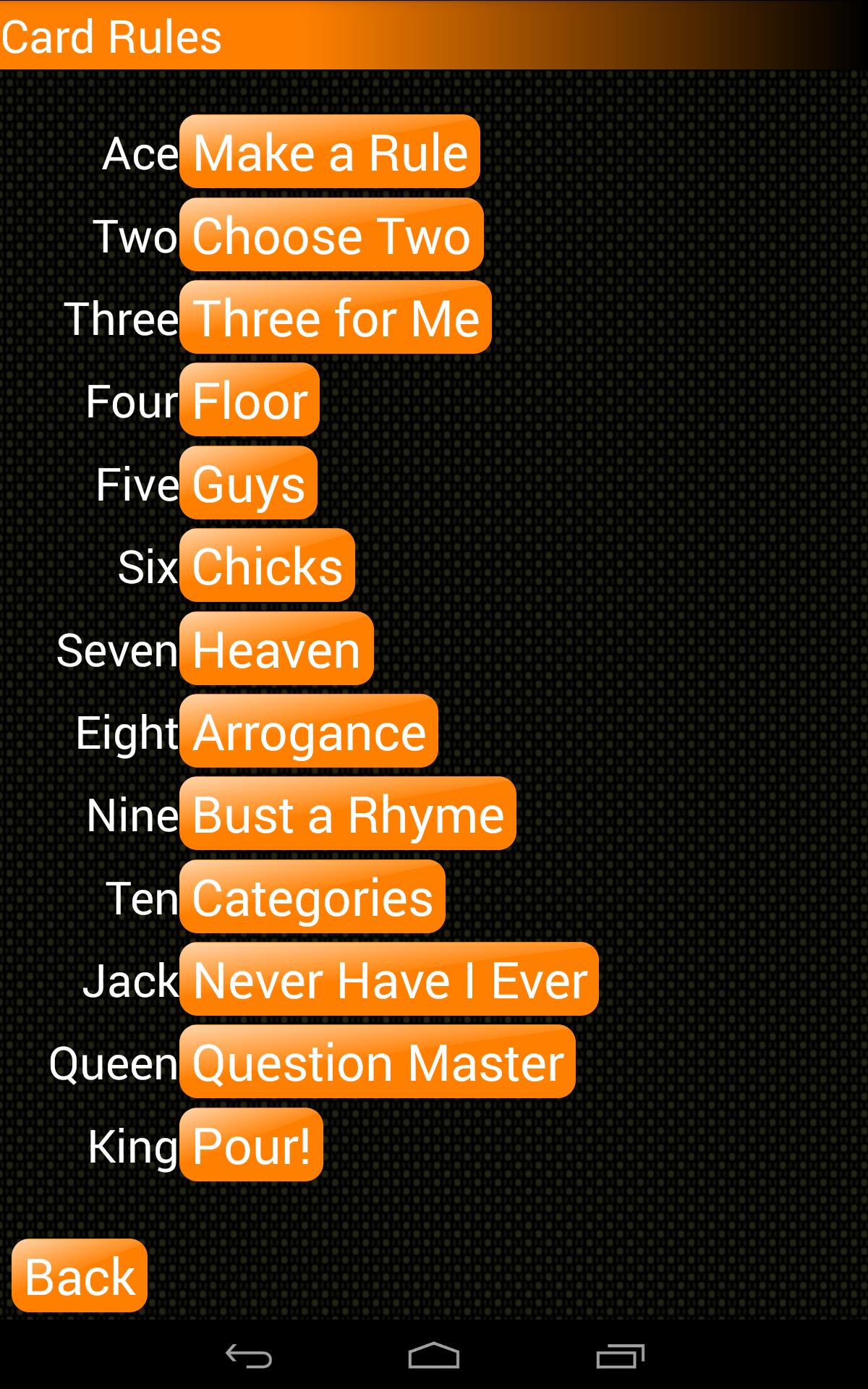Open the Arrogance rule for Eight
The width and height of the screenshot is (868, 1389).
(309, 731)
